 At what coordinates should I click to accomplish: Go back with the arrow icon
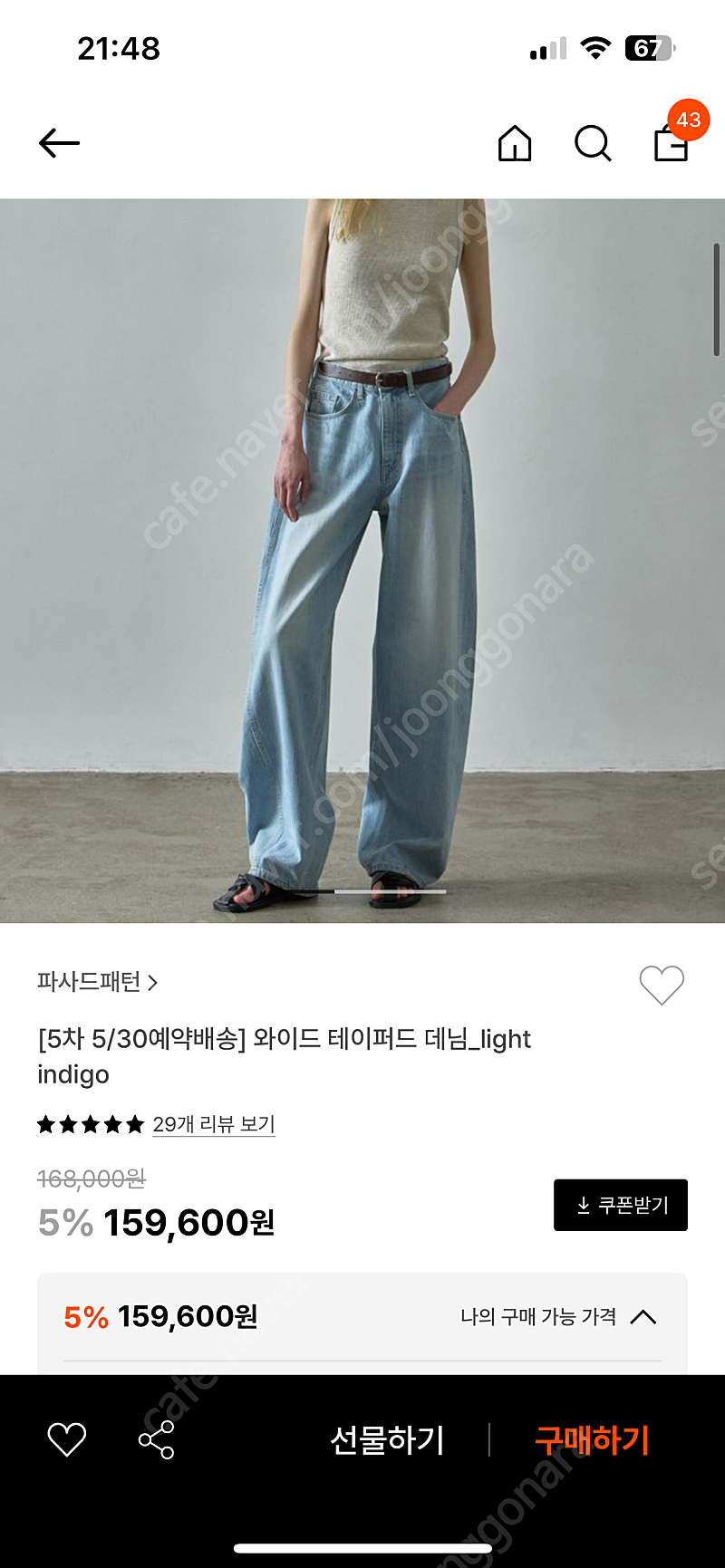pyautogui.click(x=59, y=143)
